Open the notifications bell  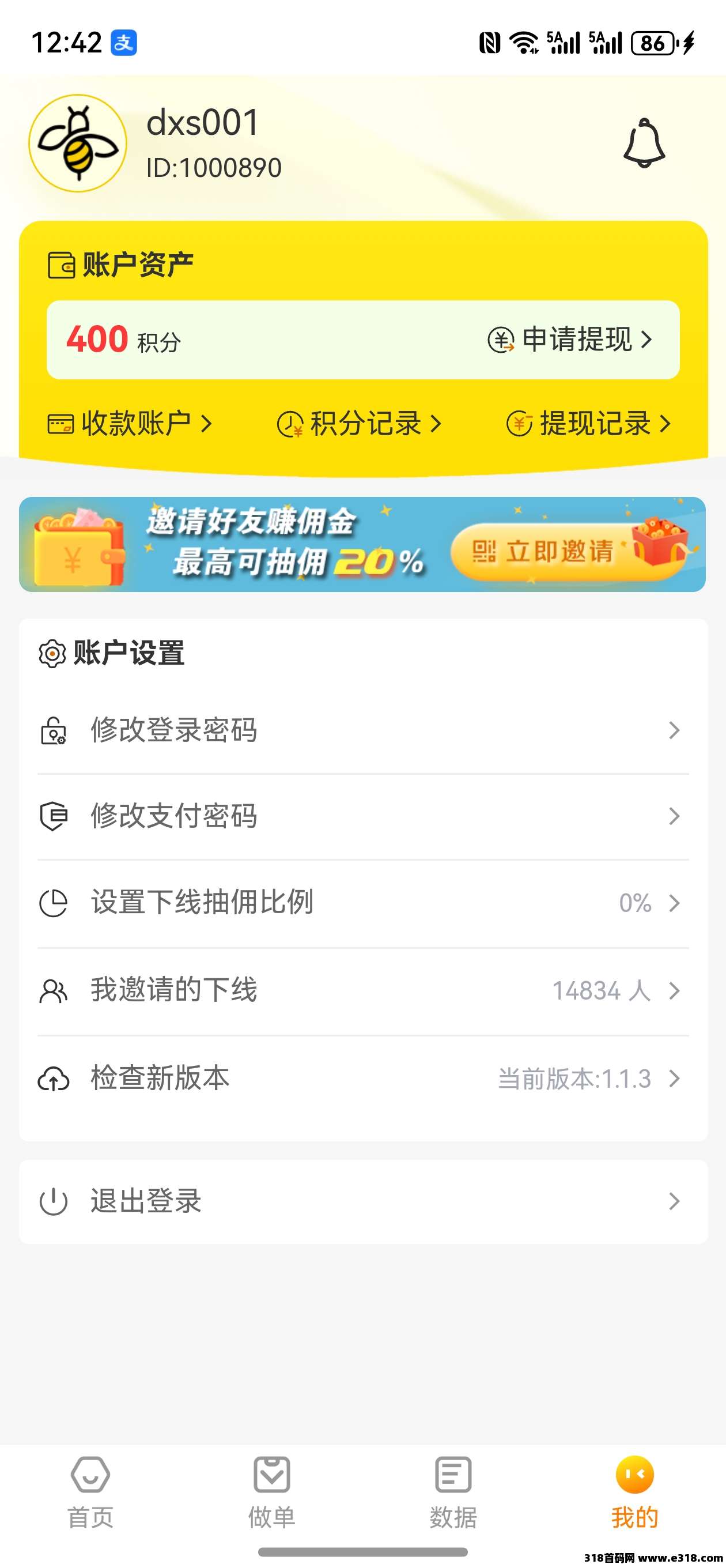[x=644, y=143]
